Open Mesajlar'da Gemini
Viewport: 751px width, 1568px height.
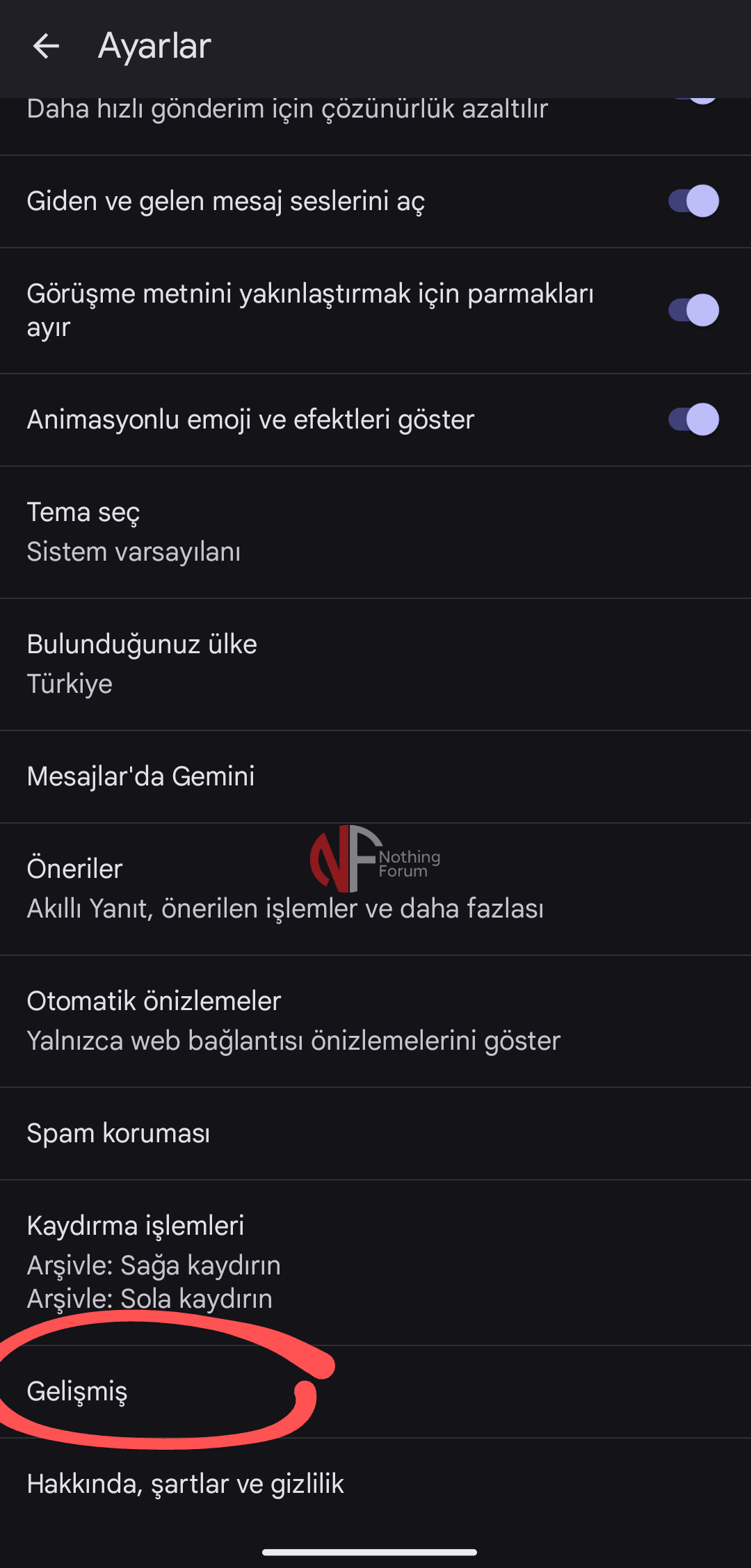[x=375, y=776]
